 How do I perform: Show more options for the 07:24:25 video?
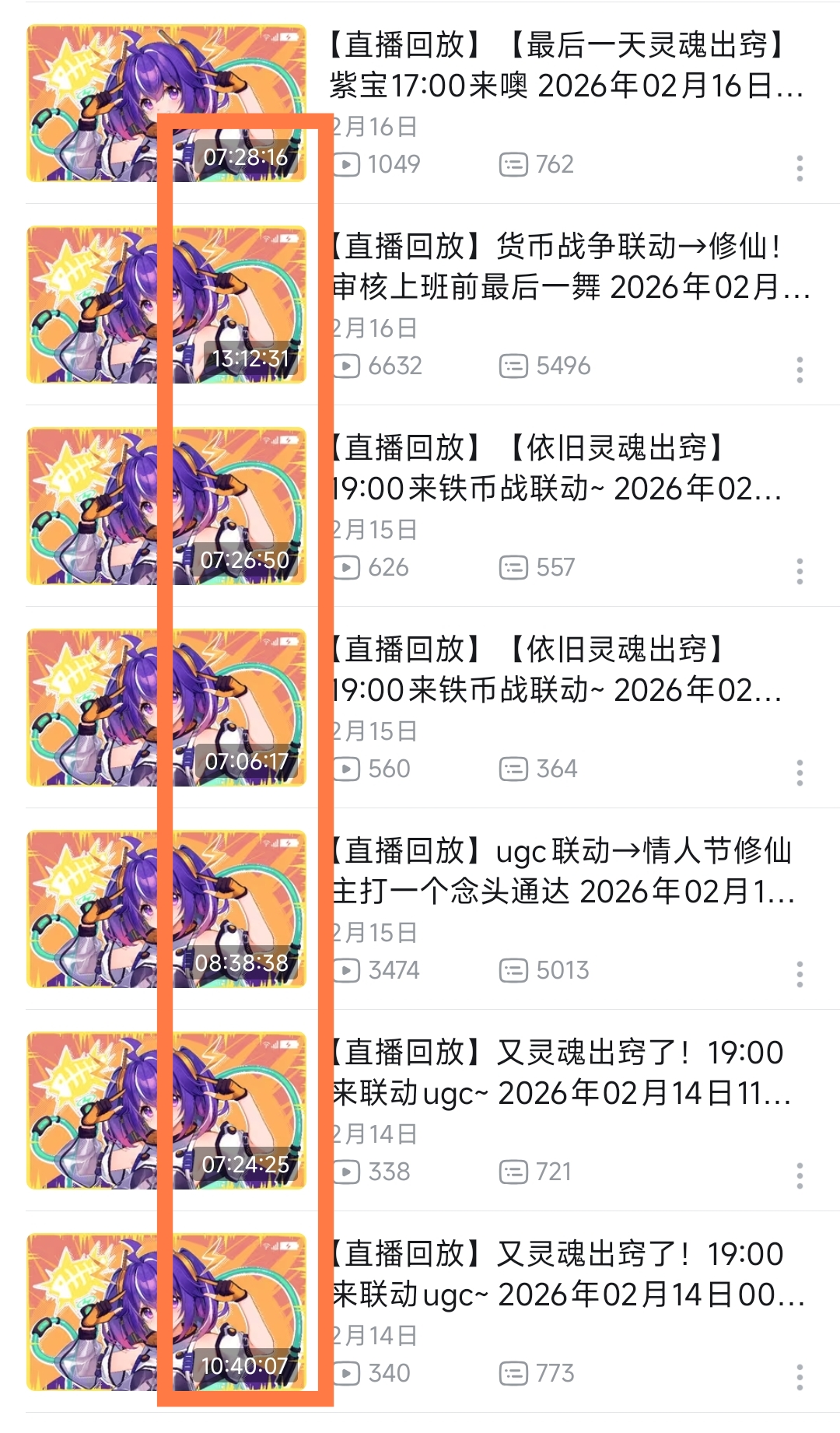pos(800,1175)
